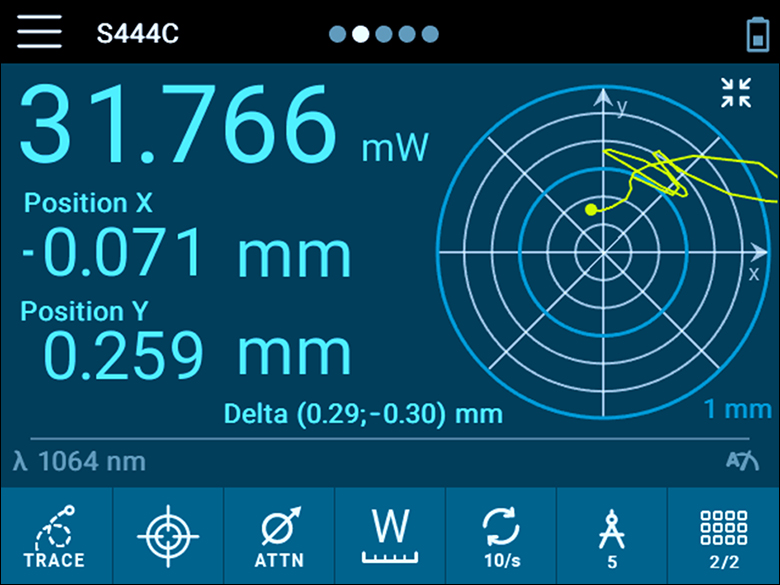Screen dimensions: 780x585
Task: Open the hamburger menu
Action: [39, 33]
